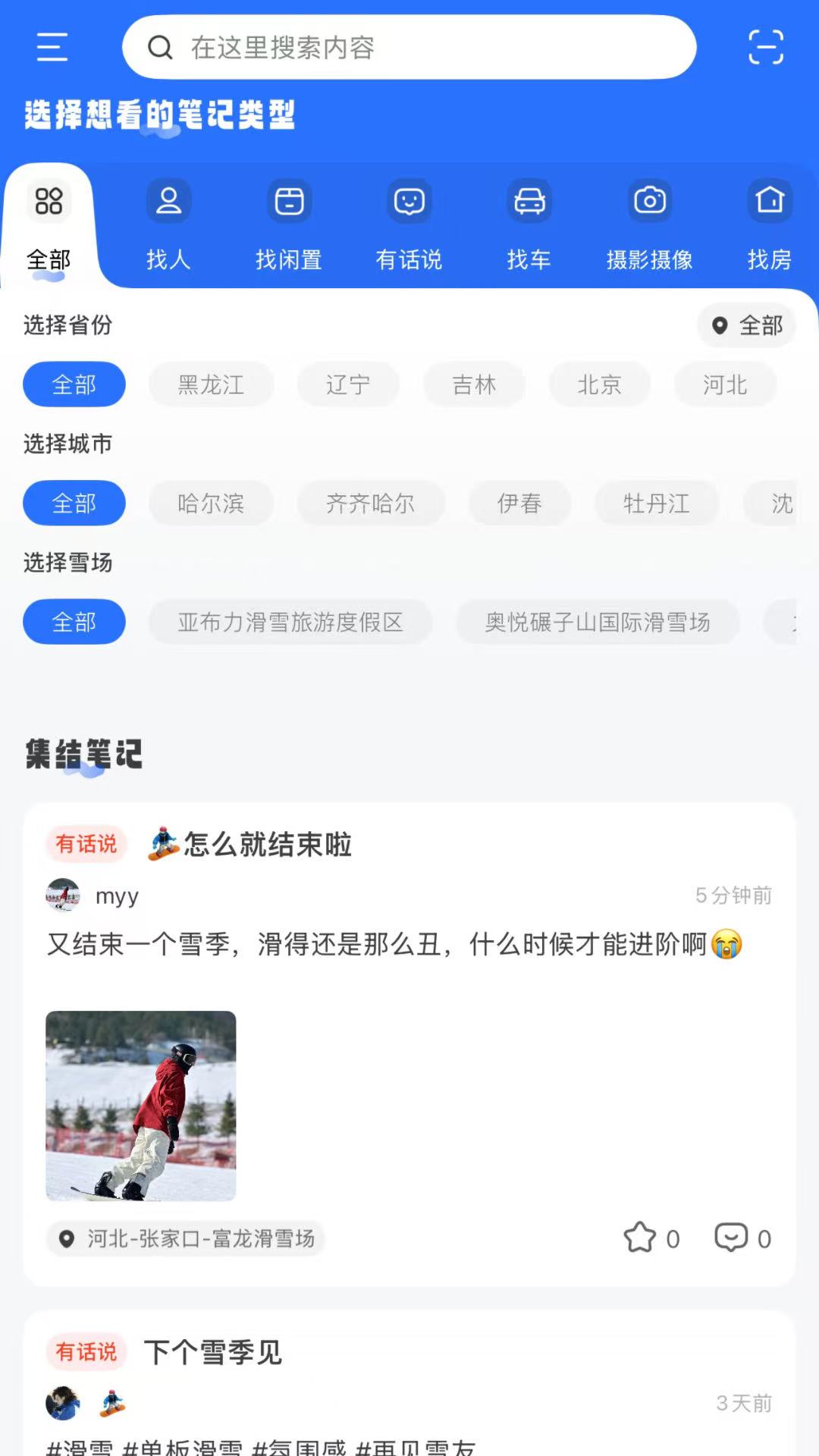Select the 找车 car icon

tap(528, 201)
